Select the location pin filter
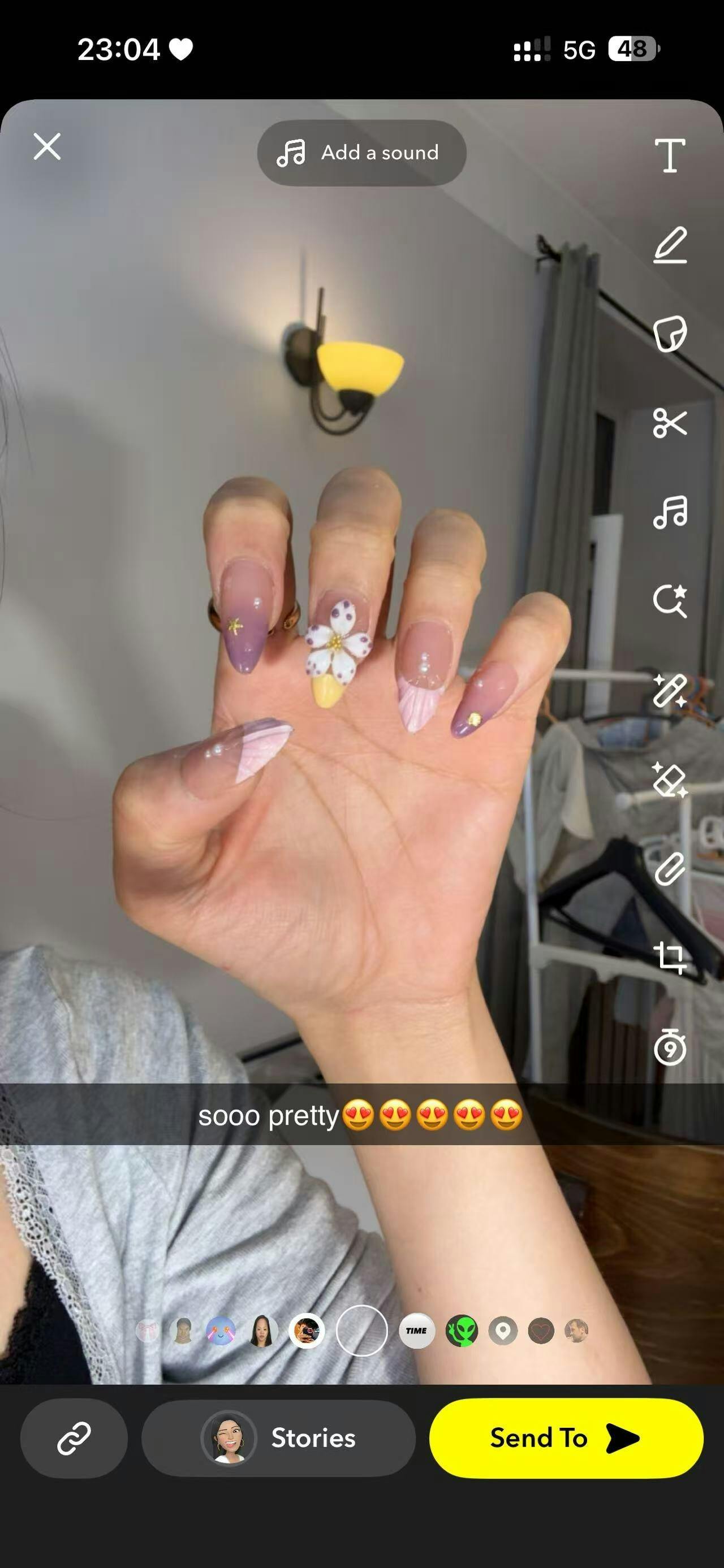This screenshot has height=1568, width=724. tap(502, 1331)
